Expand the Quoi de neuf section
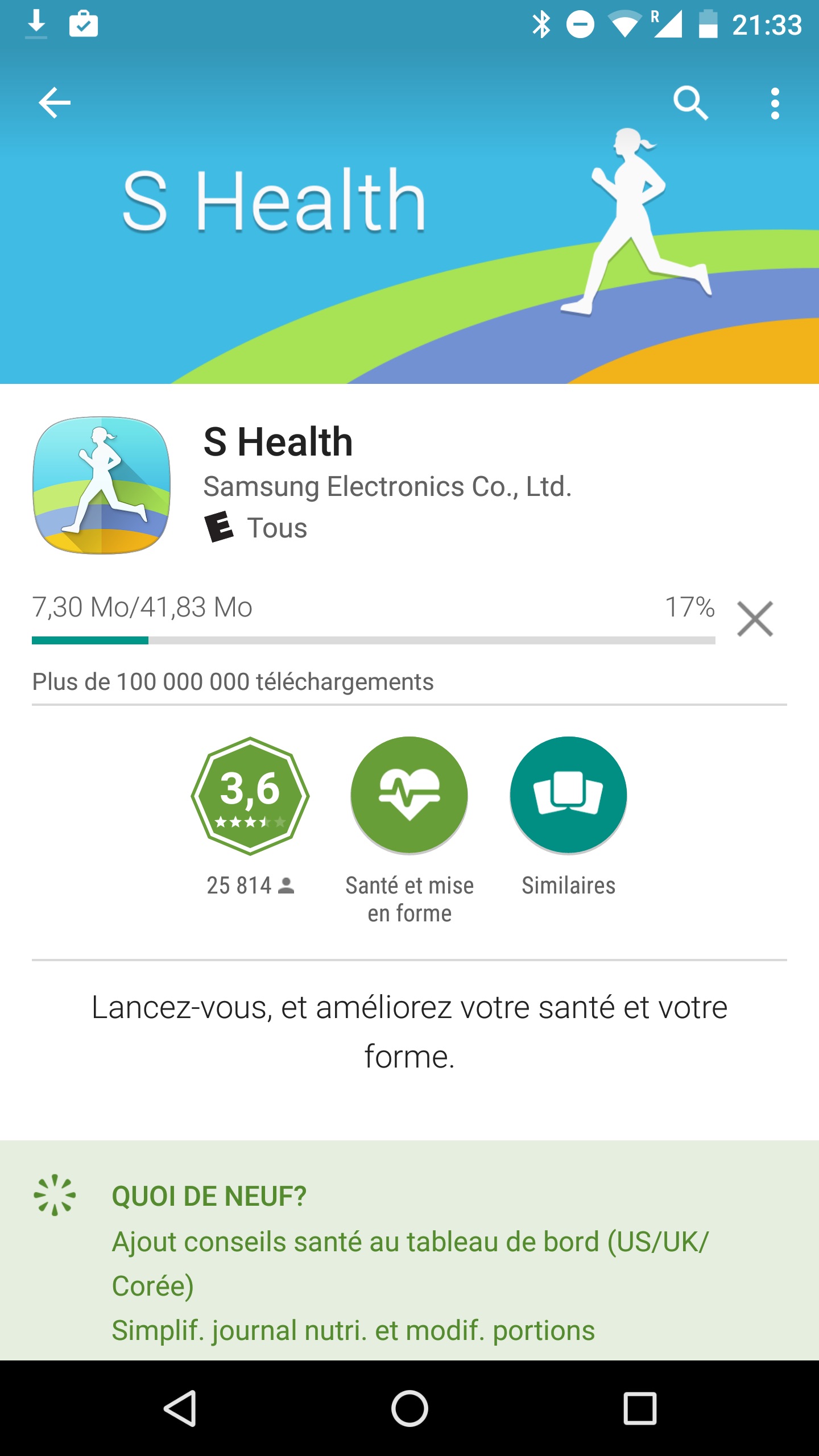 click(x=409, y=1251)
